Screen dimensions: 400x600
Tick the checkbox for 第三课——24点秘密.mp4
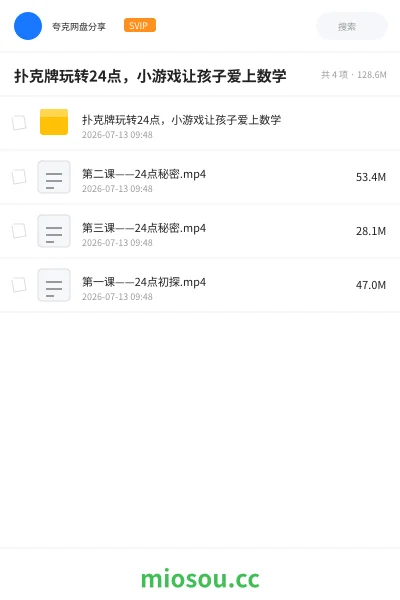(x=19, y=231)
